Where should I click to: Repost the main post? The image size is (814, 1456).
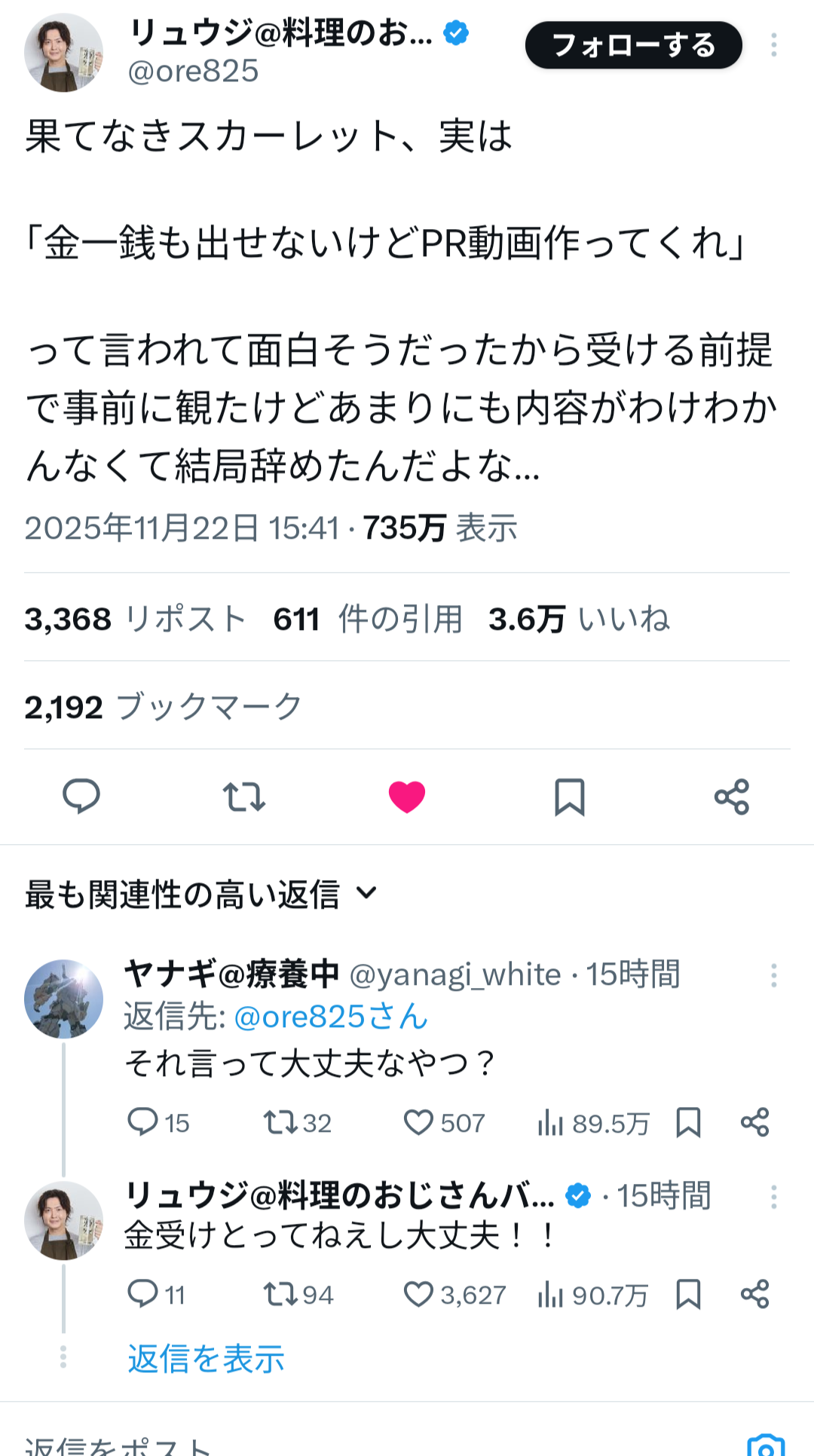pyautogui.click(x=244, y=797)
